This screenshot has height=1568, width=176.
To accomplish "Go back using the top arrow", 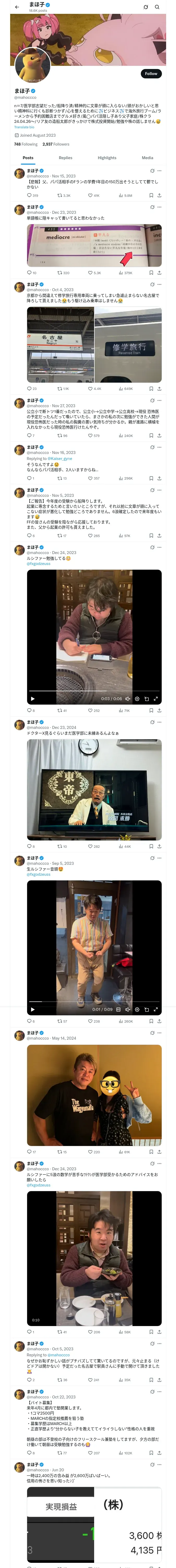I will tap(17, 7).
